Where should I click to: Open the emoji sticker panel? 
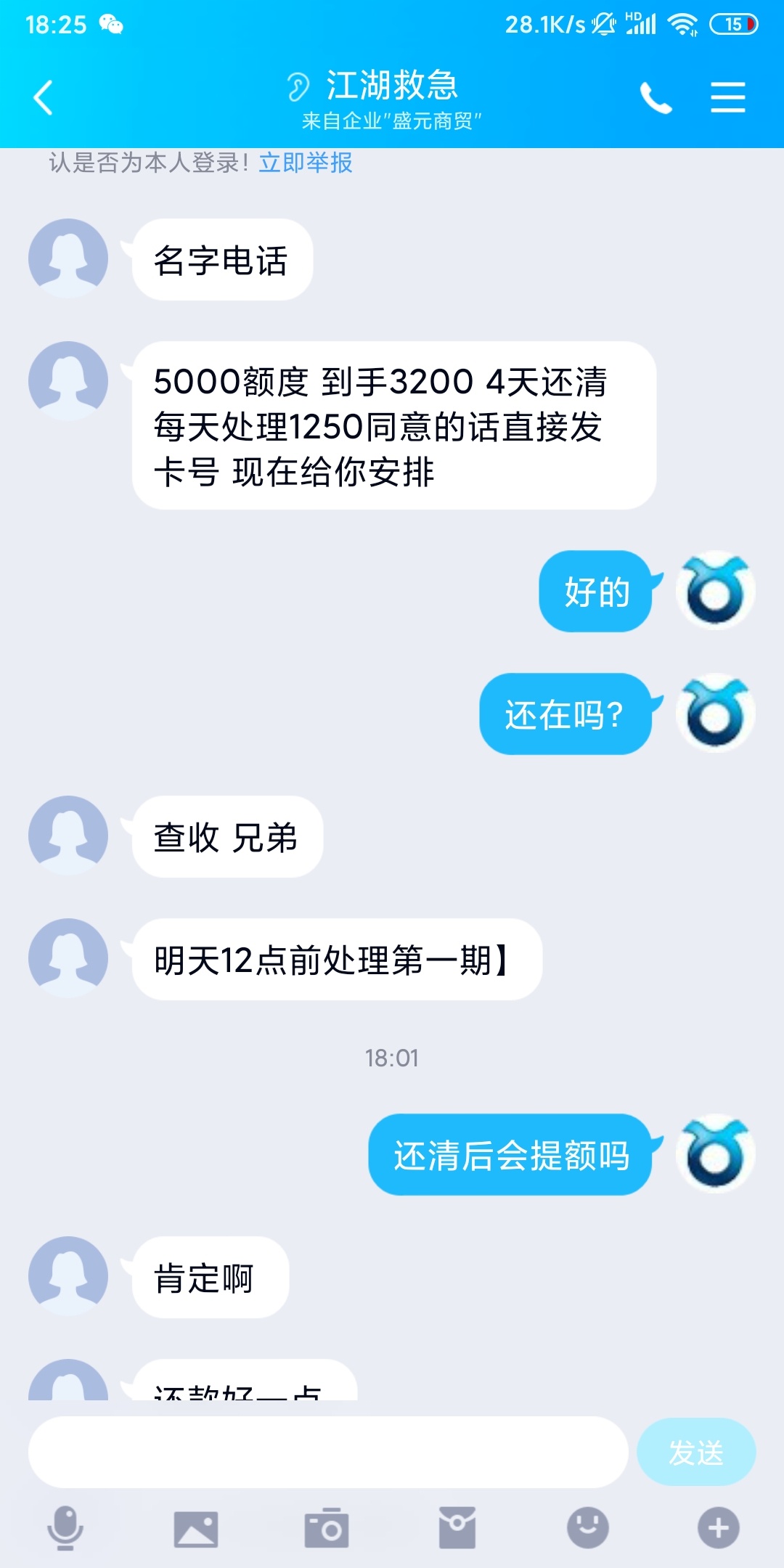[588, 1528]
